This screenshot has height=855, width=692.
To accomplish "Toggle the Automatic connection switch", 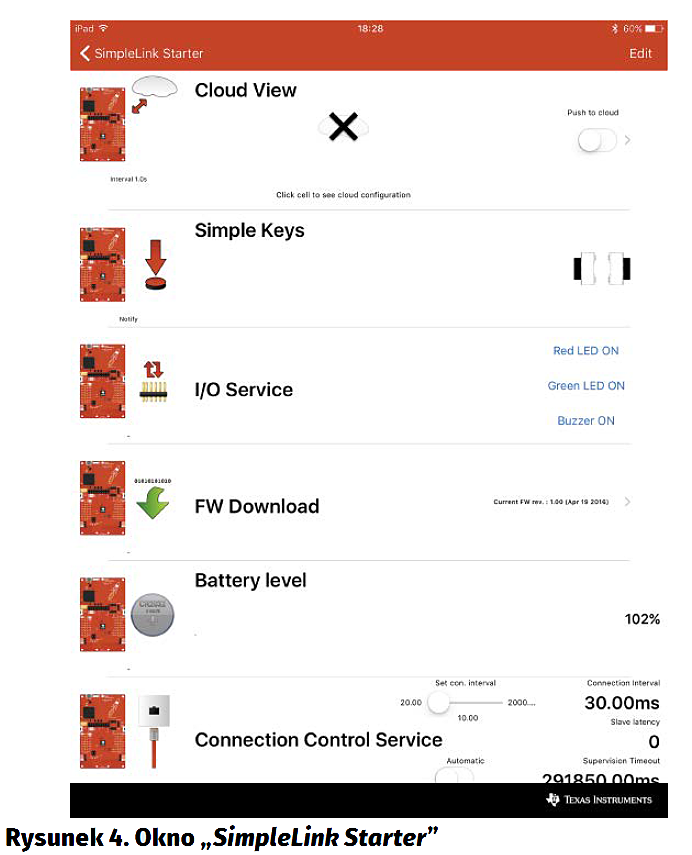I will click(455, 776).
